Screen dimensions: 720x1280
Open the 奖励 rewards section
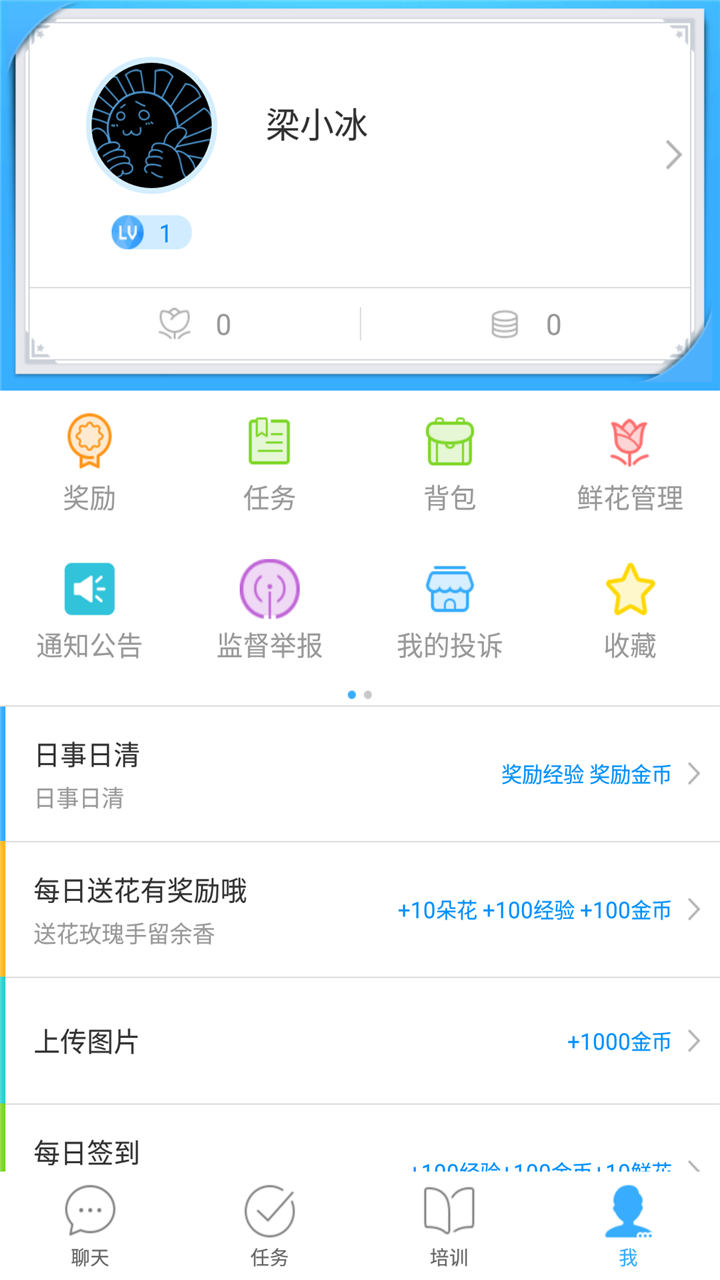click(x=90, y=463)
